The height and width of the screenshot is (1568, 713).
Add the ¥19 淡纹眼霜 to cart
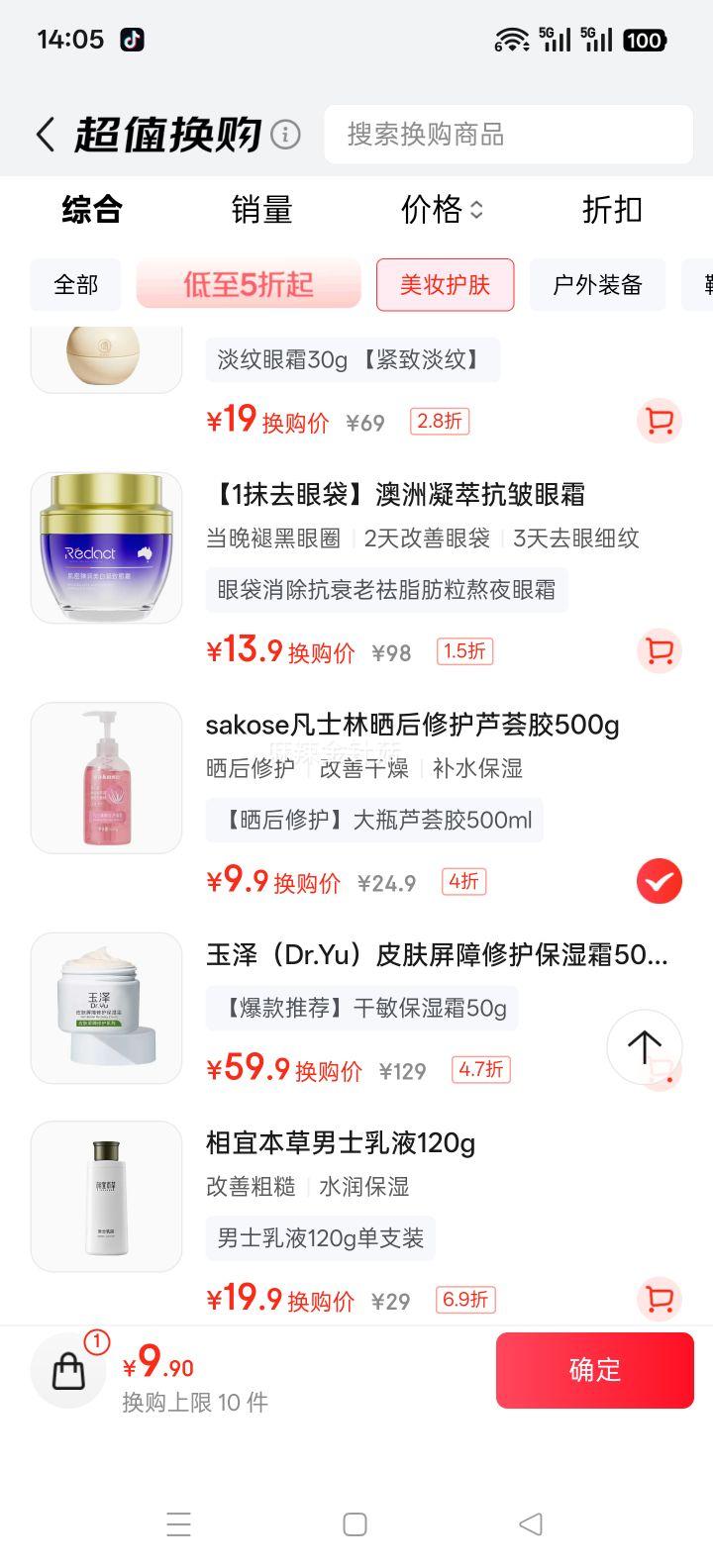click(x=659, y=422)
